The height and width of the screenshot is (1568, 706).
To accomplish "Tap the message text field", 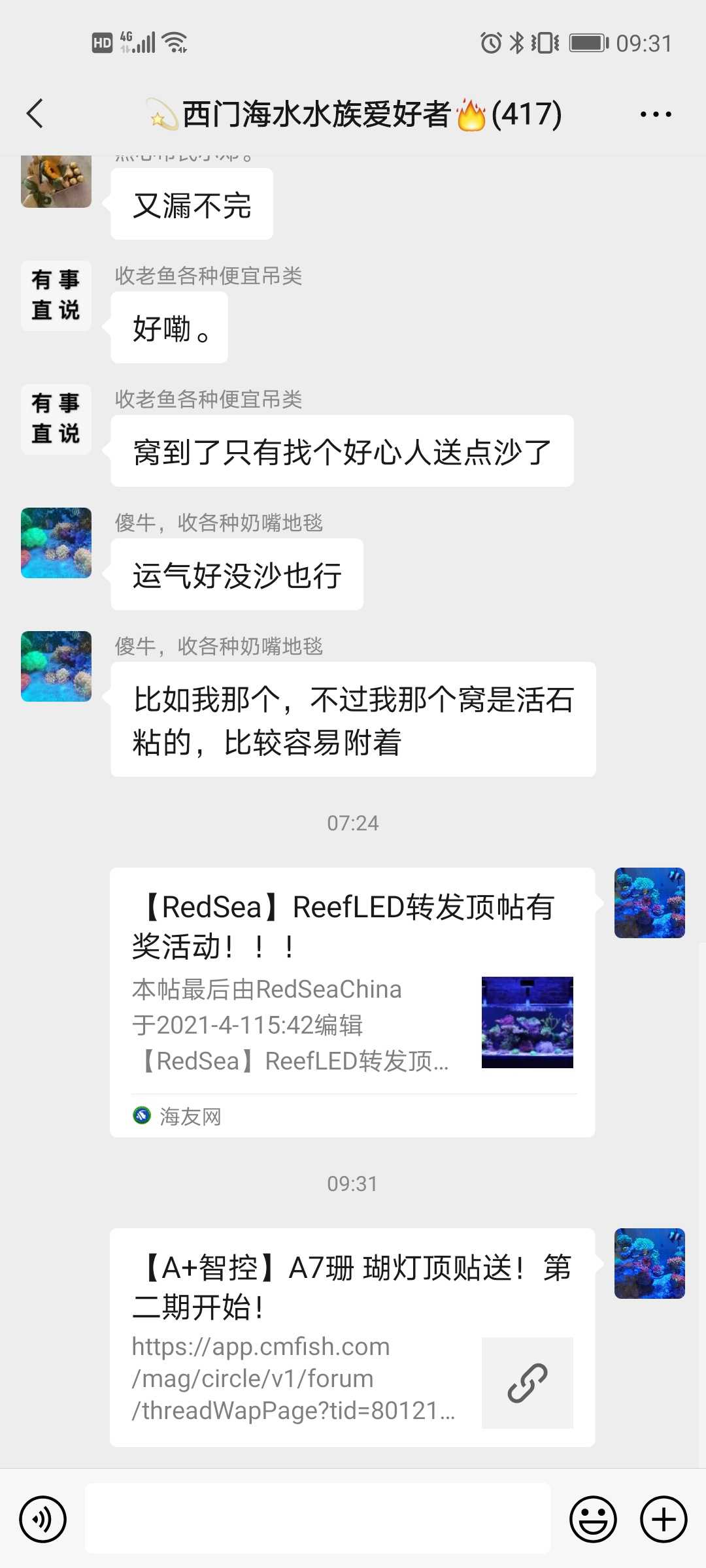I will pyautogui.click(x=318, y=1519).
